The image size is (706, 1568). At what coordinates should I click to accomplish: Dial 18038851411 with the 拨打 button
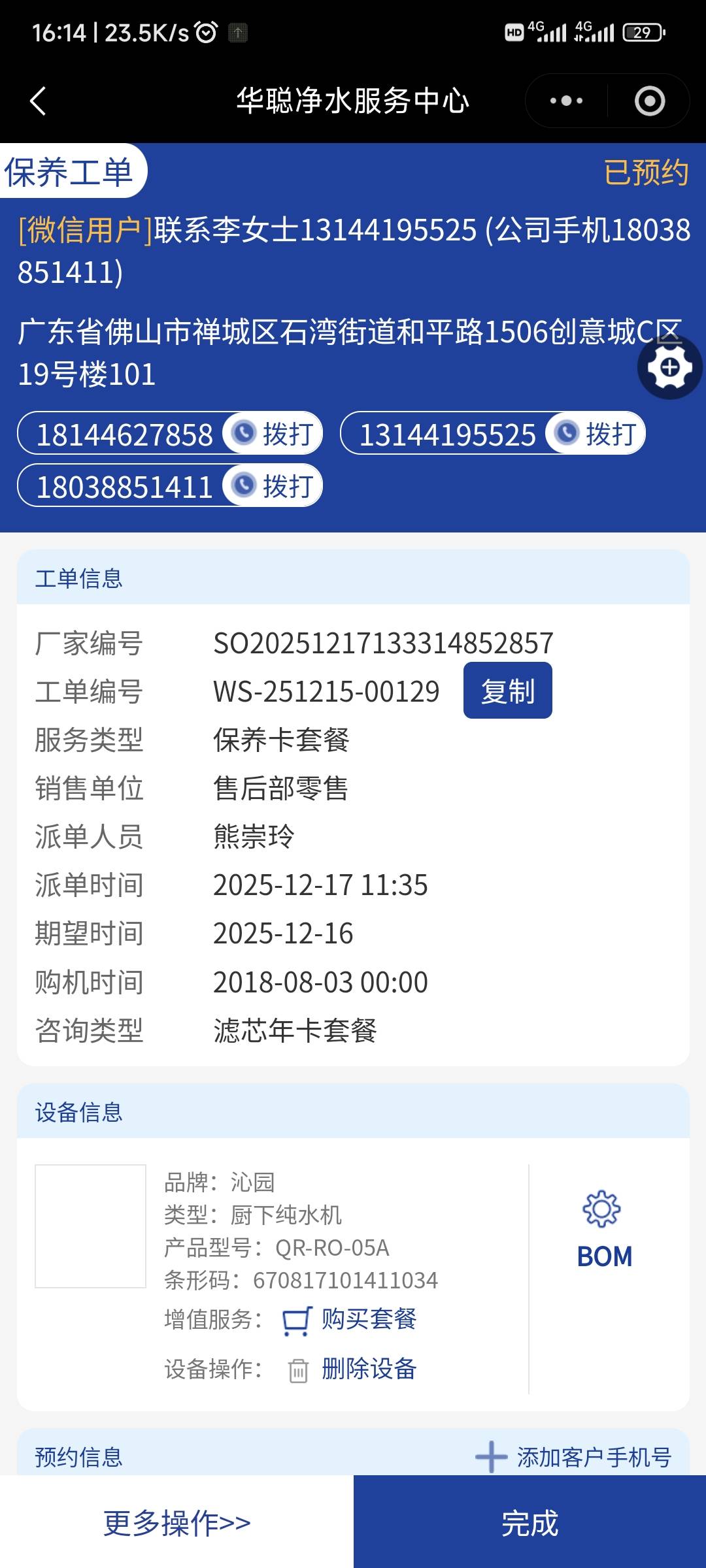point(273,486)
